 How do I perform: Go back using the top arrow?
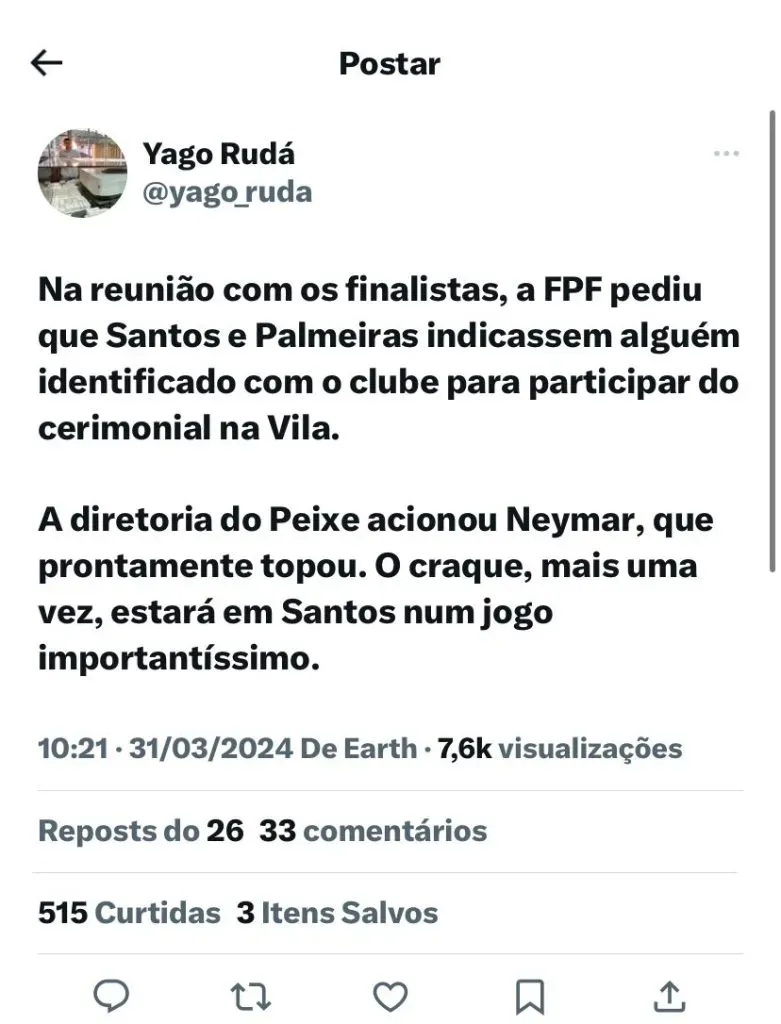[47, 64]
